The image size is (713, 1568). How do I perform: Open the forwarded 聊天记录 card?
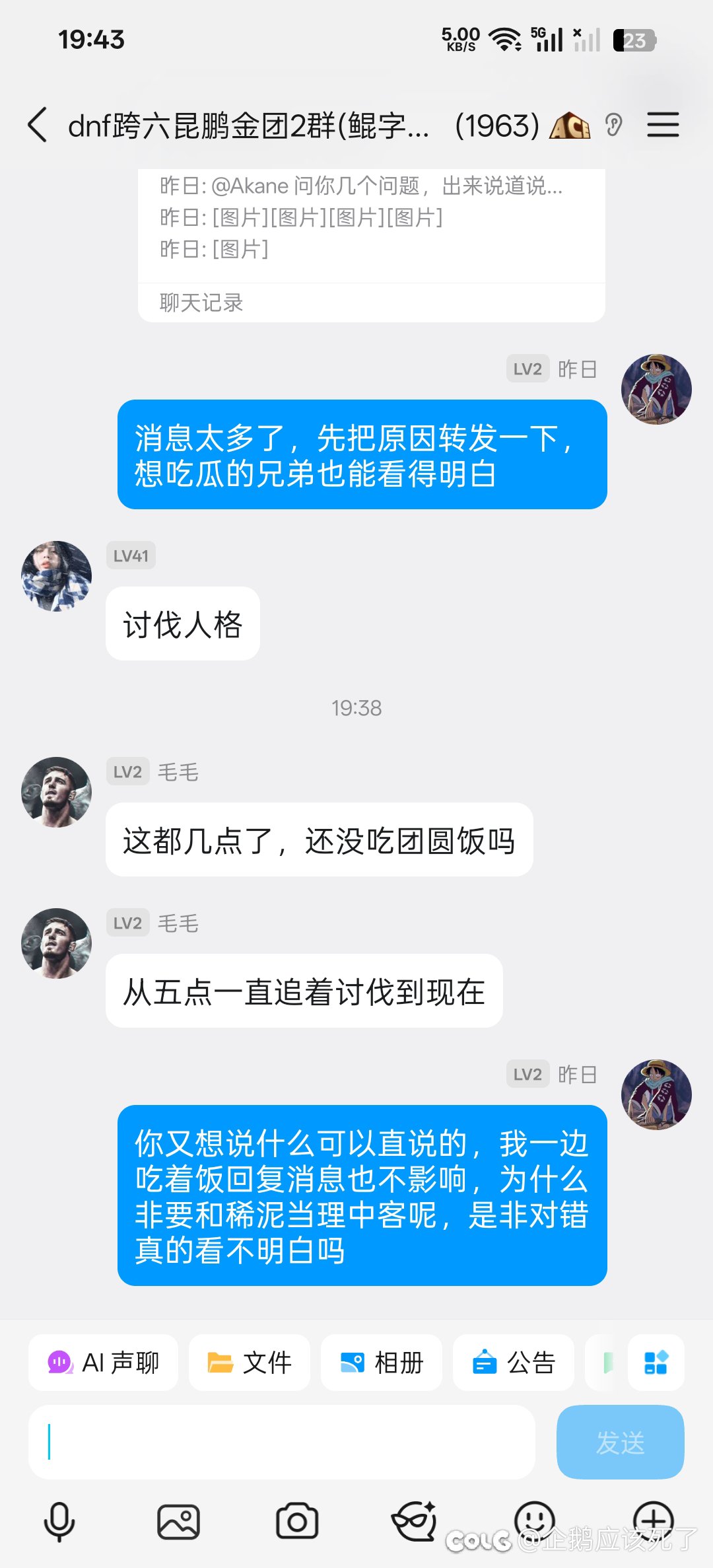371,244
